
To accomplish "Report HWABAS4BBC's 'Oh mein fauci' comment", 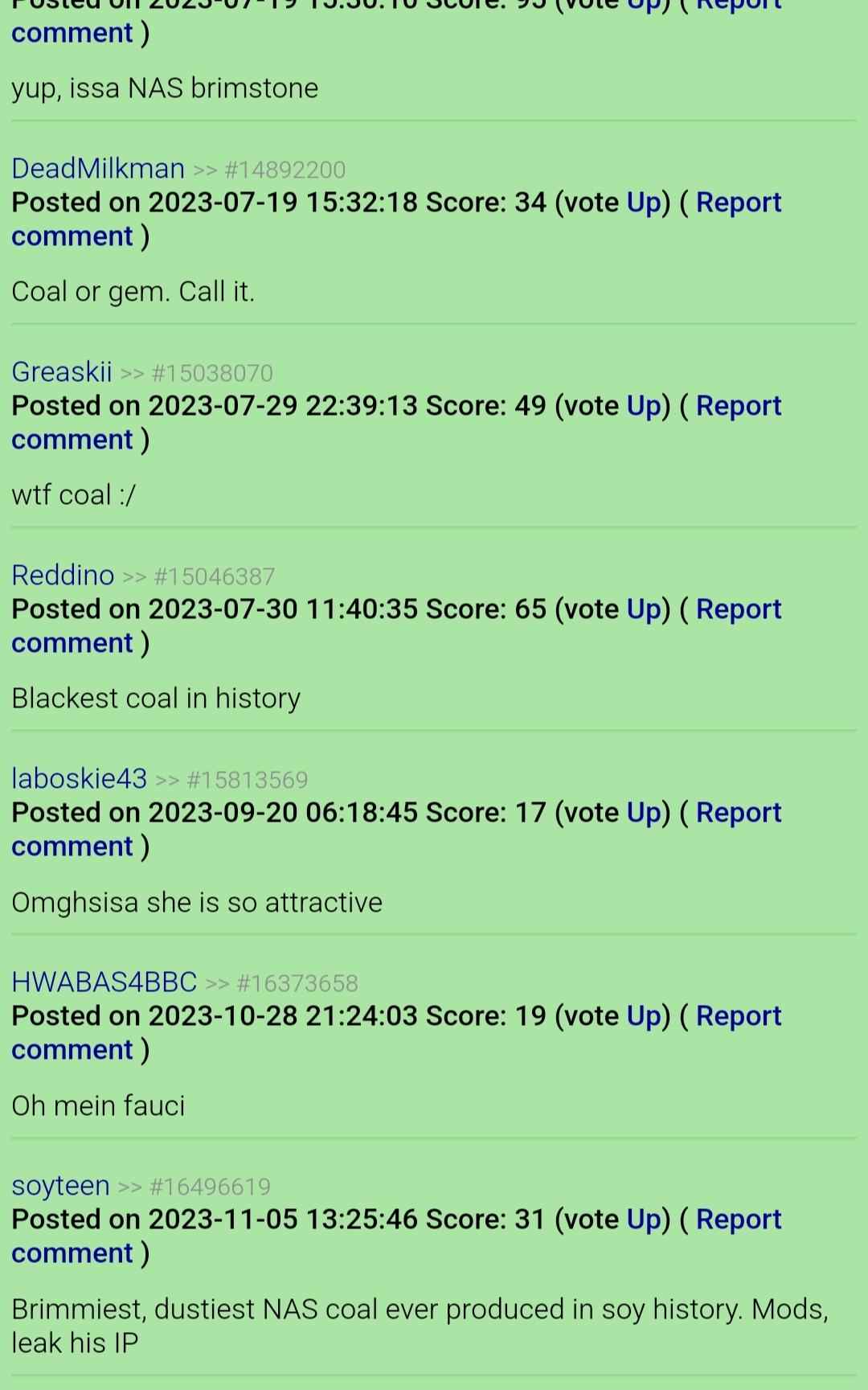I will [738, 1016].
